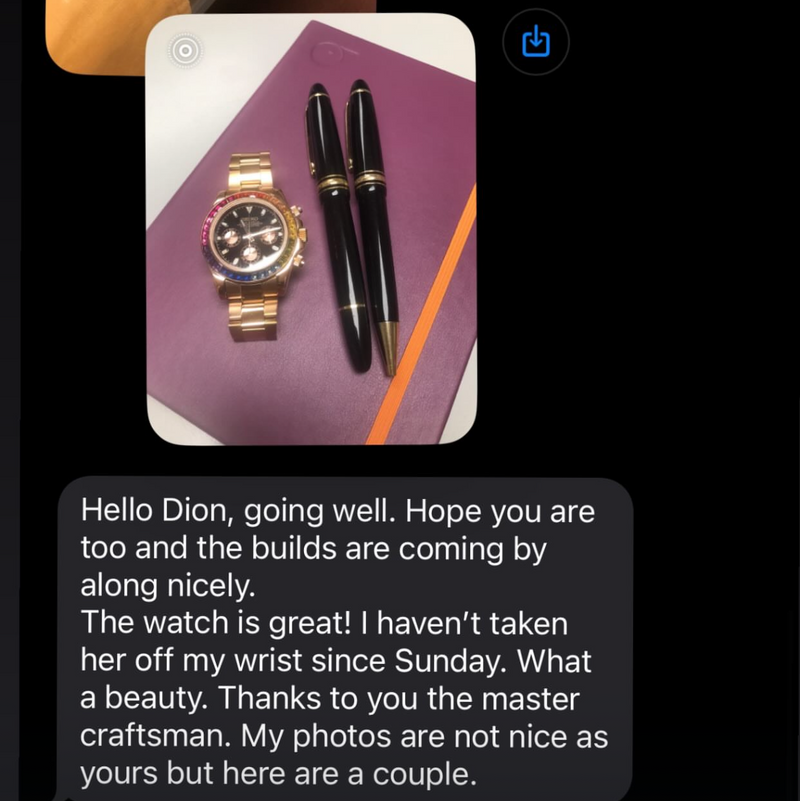Save the watch photo with download icon

tap(536, 42)
